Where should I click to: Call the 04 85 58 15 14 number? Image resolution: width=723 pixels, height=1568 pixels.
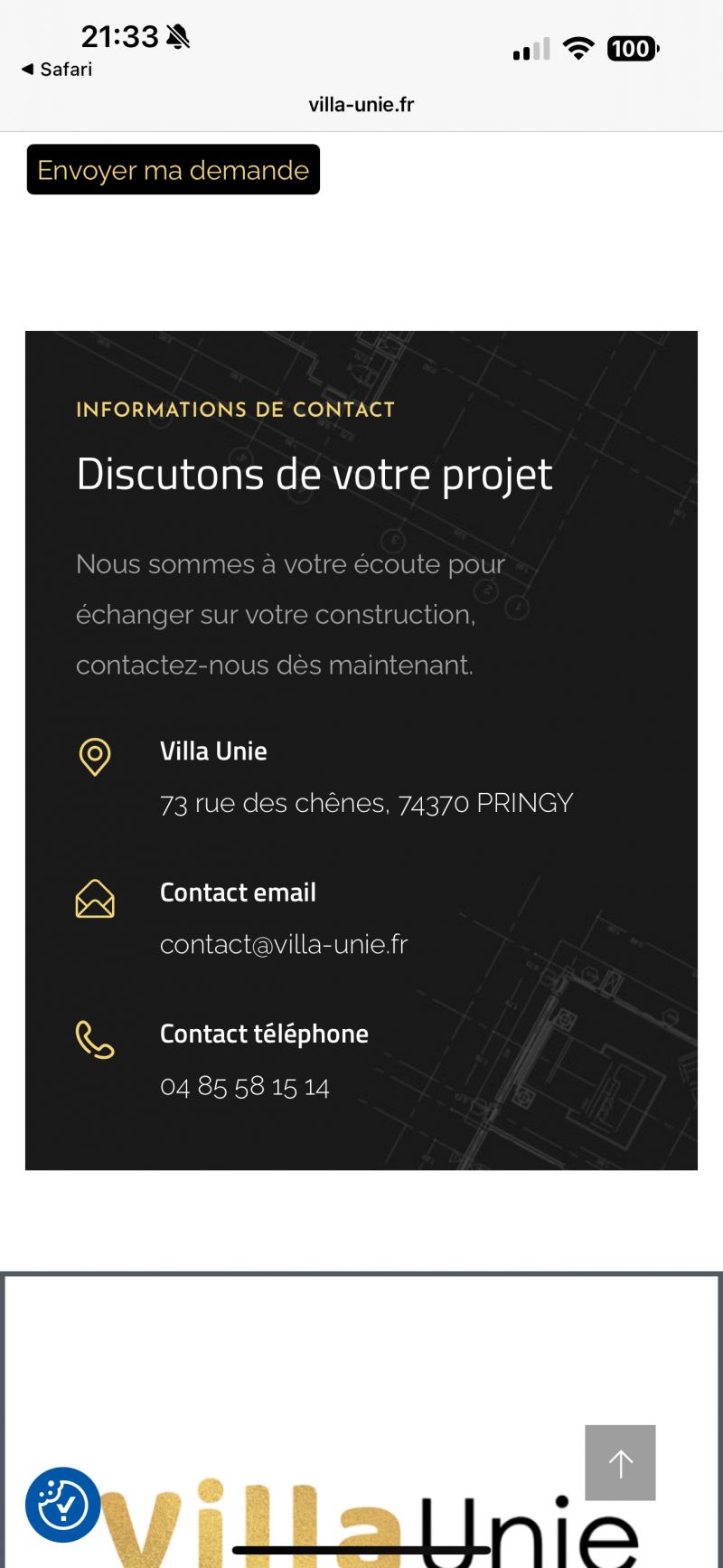[x=245, y=1086]
